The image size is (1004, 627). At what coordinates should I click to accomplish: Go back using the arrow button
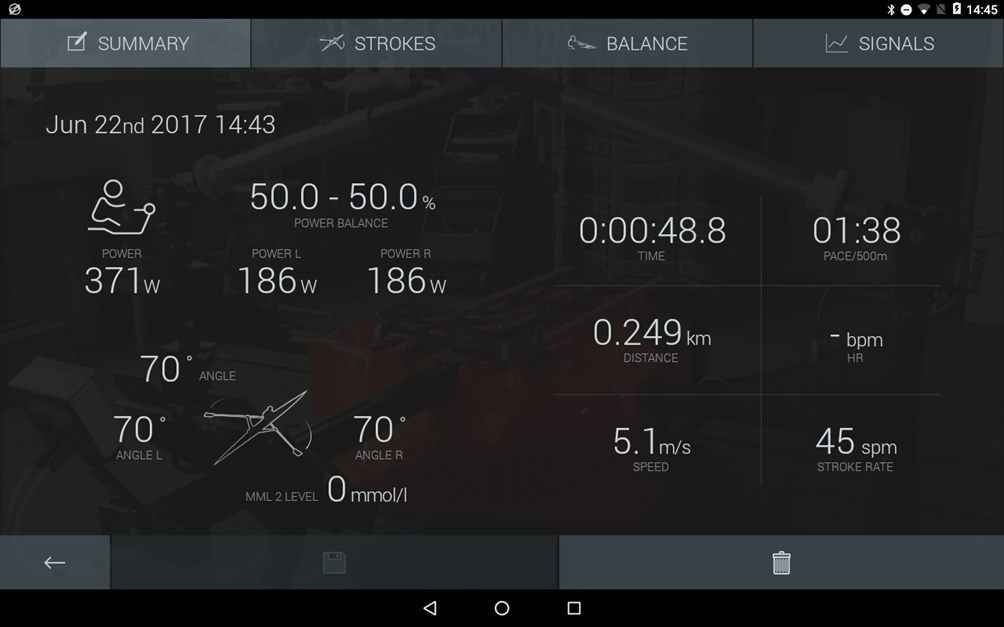tap(55, 563)
